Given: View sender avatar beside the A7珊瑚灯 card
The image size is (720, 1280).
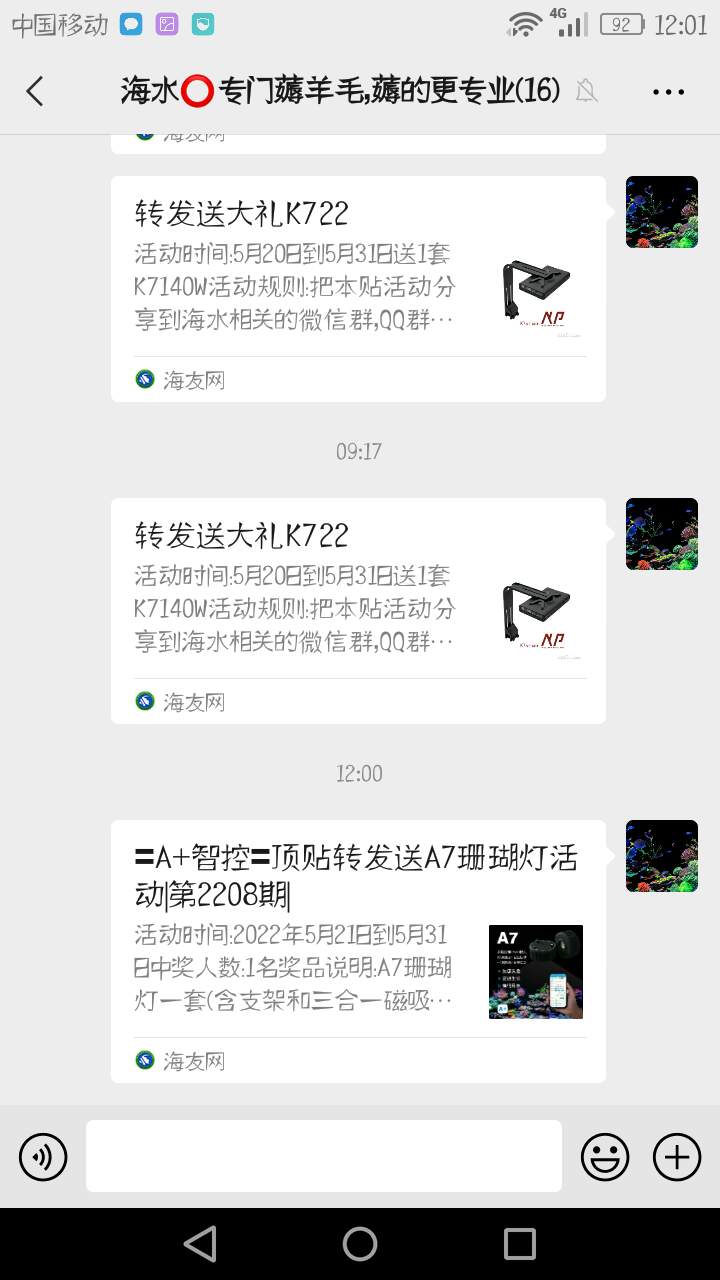Looking at the screenshot, I should pos(661,856).
